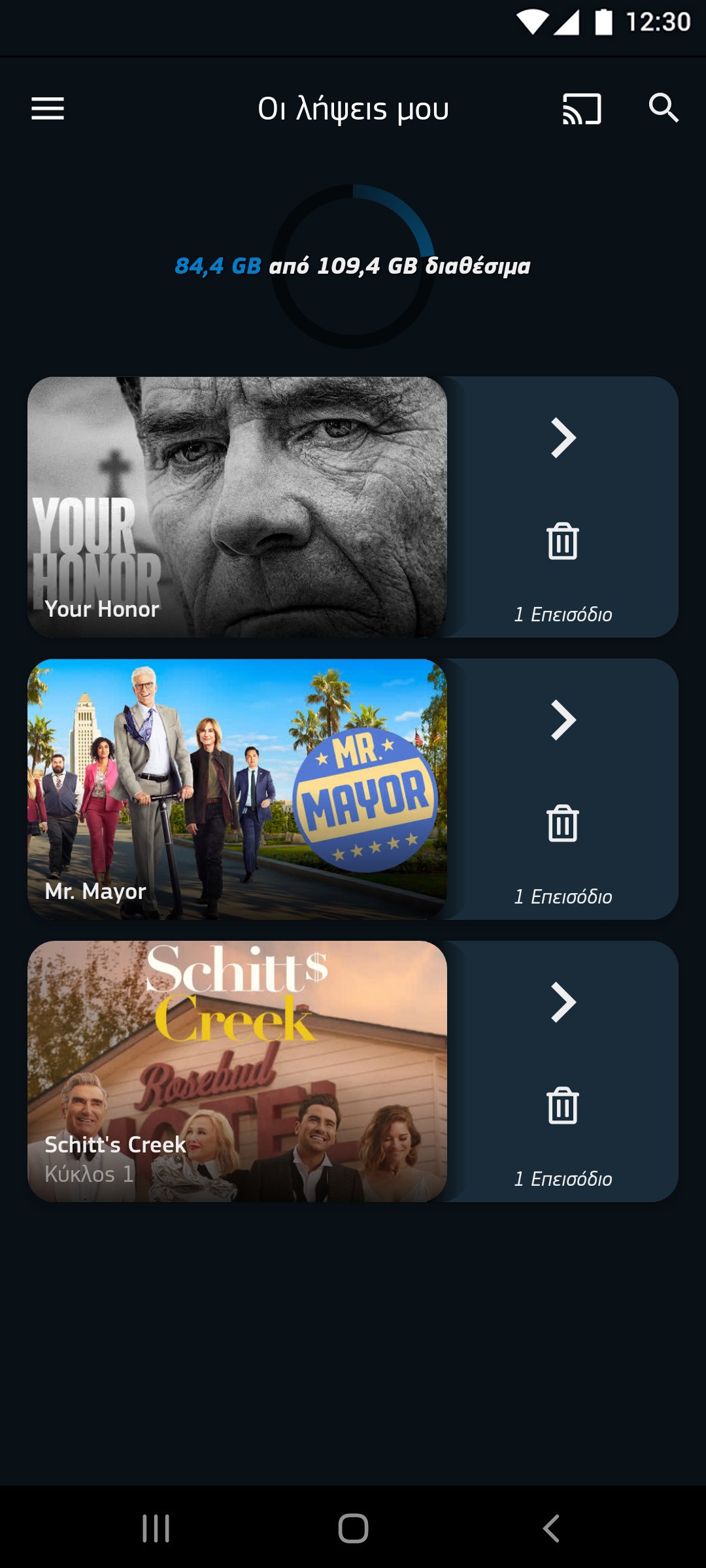Expand Schitt's Creek episodes with the chevron
This screenshot has height=1568, width=706.
[563, 1002]
